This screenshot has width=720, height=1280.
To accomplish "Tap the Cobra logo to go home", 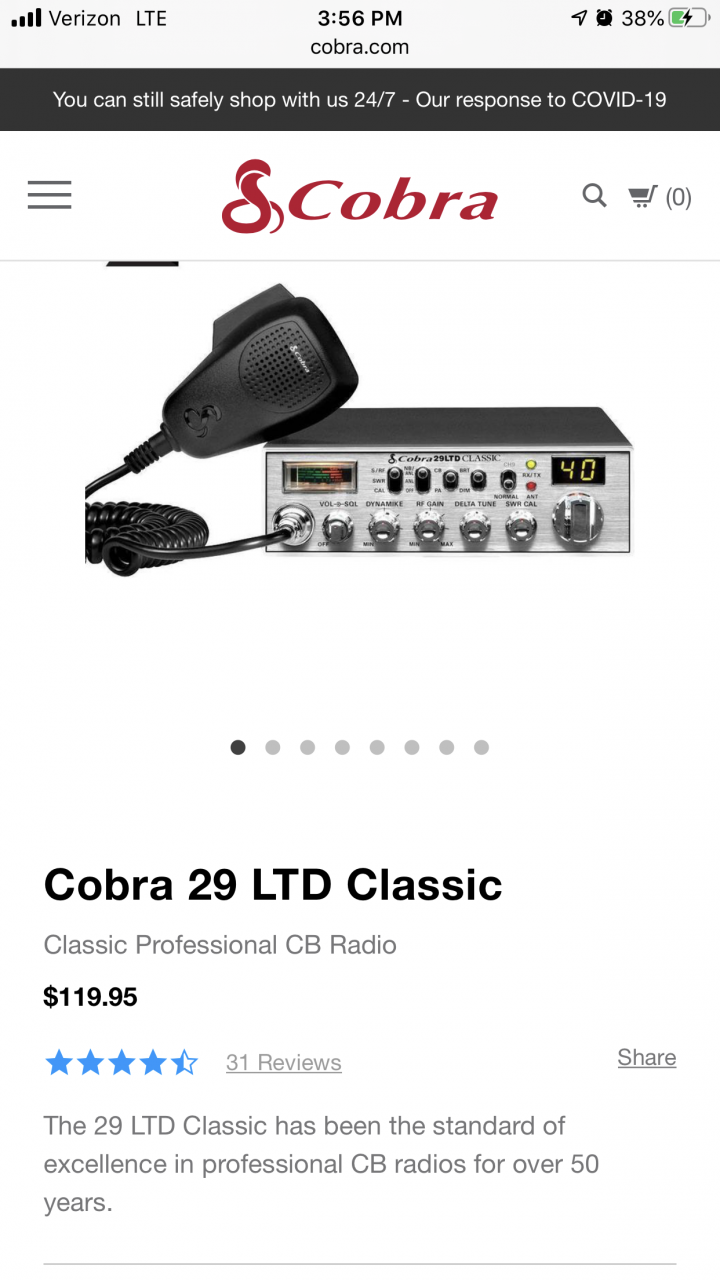I will [360, 196].
